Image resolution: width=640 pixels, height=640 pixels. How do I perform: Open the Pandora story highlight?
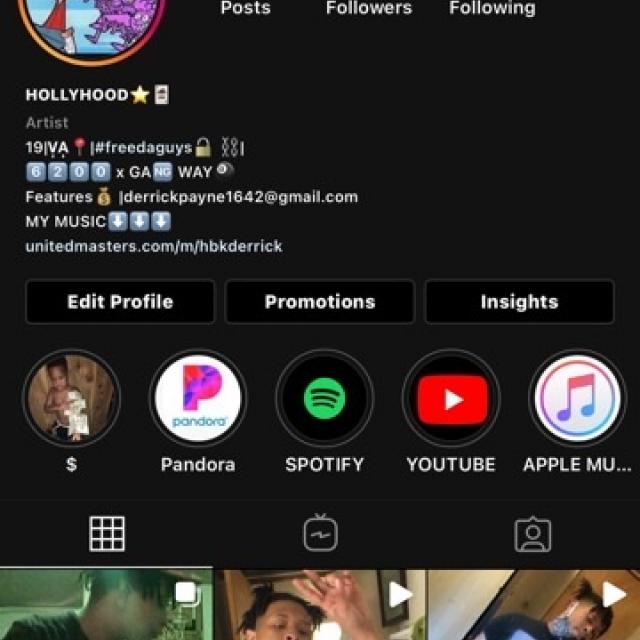coord(198,399)
